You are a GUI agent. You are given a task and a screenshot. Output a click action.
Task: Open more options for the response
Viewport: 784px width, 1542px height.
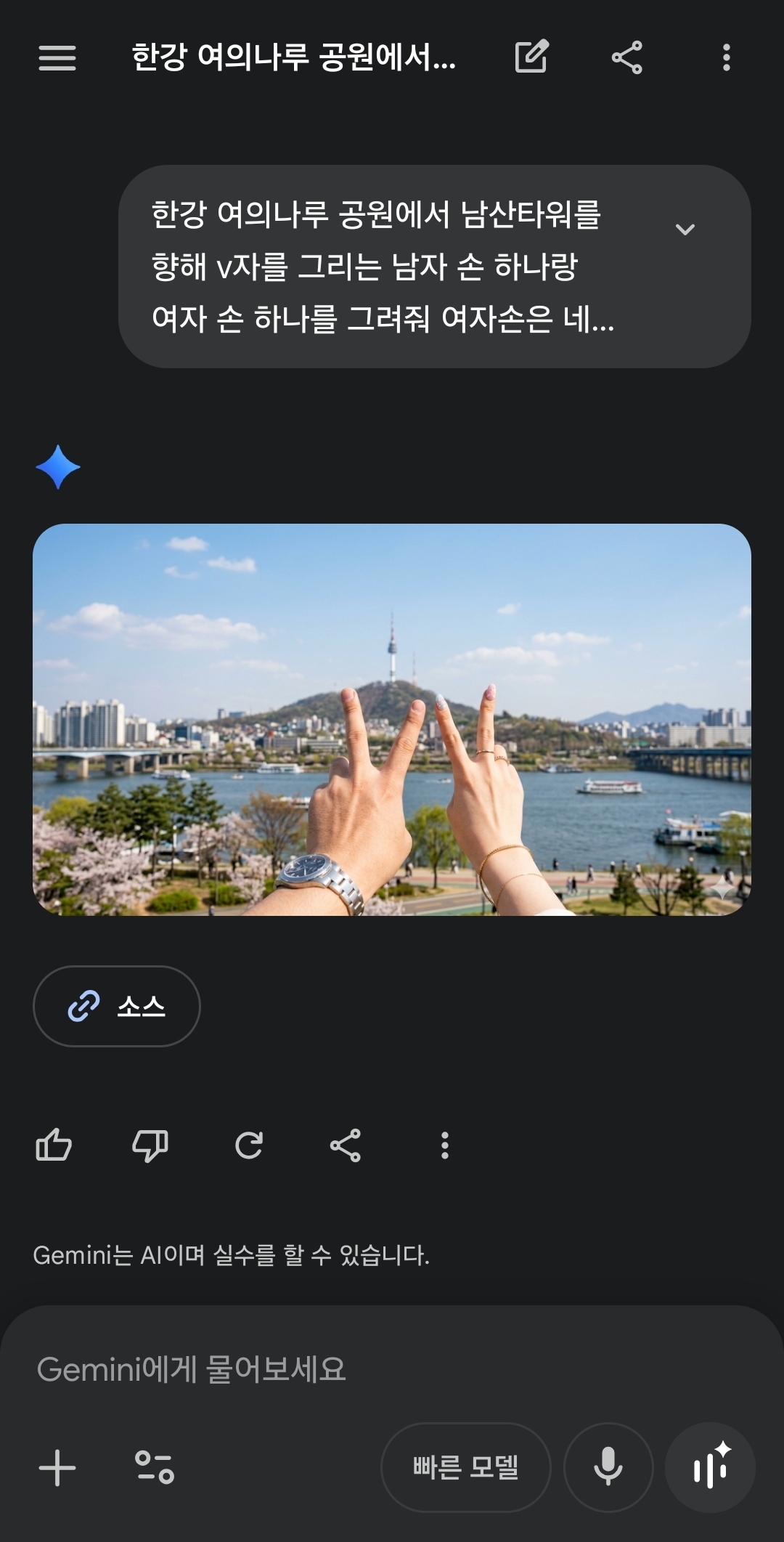coord(445,1145)
